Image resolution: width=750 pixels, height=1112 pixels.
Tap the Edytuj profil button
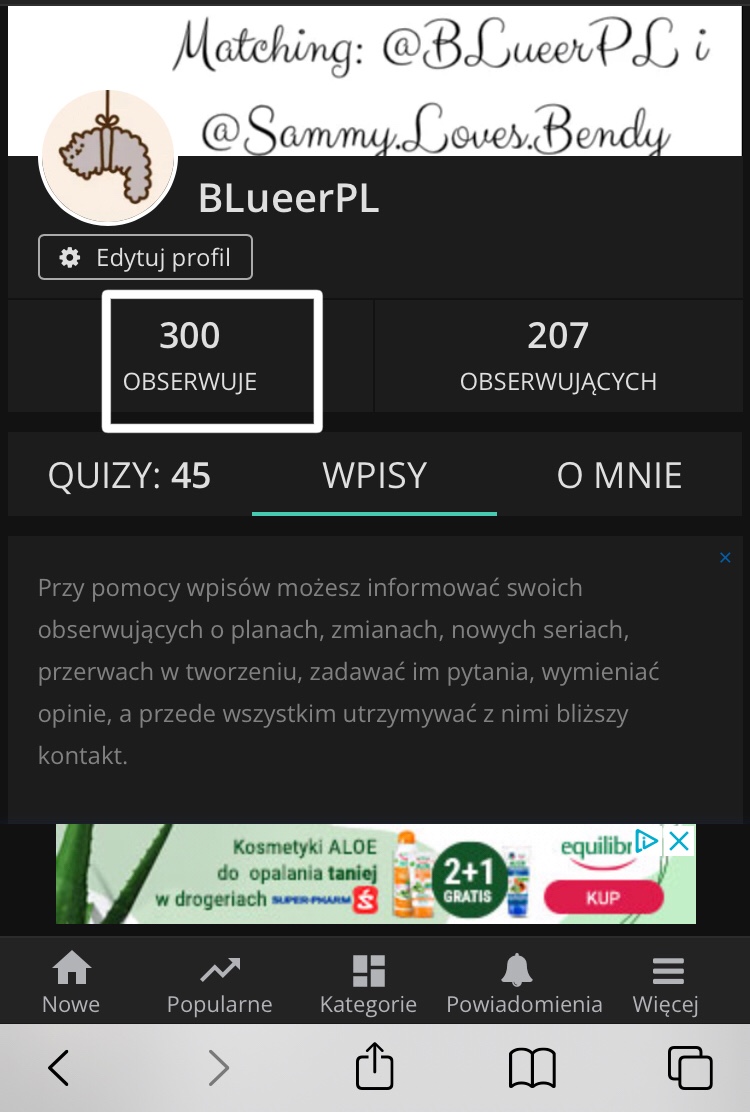(x=146, y=258)
